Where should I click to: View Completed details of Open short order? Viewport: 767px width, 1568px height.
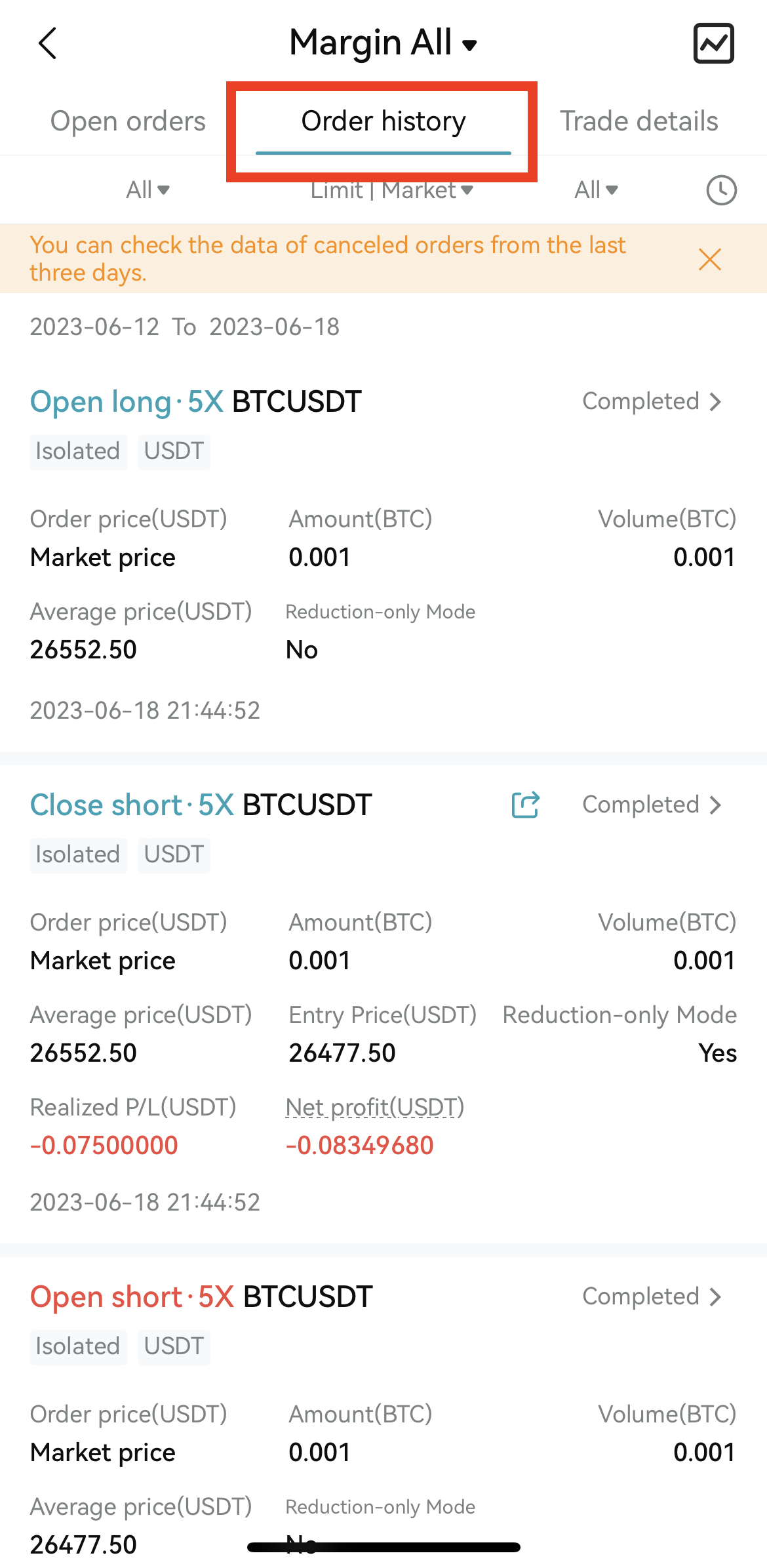pyautogui.click(x=652, y=1297)
